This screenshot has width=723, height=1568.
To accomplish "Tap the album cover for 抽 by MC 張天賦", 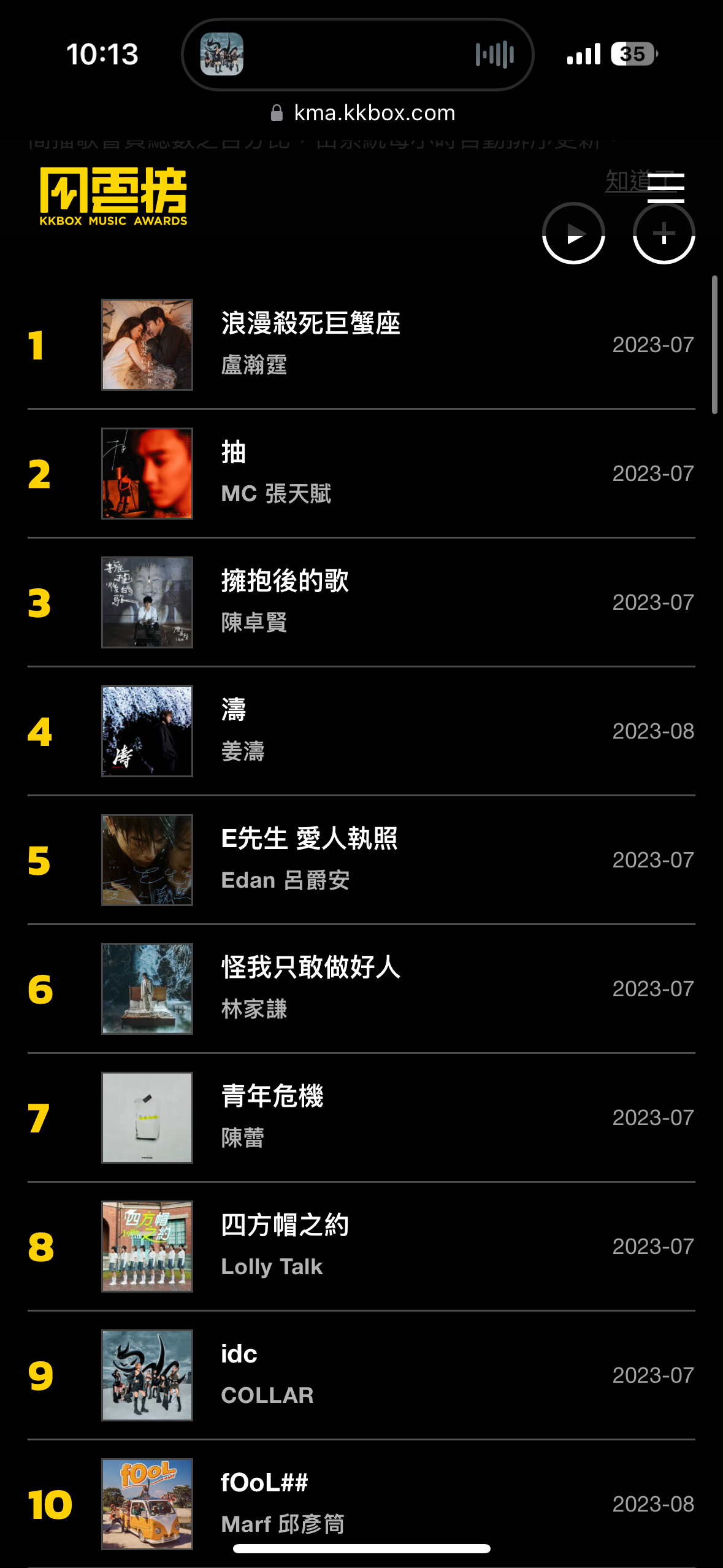I will [x=147, y=473].
